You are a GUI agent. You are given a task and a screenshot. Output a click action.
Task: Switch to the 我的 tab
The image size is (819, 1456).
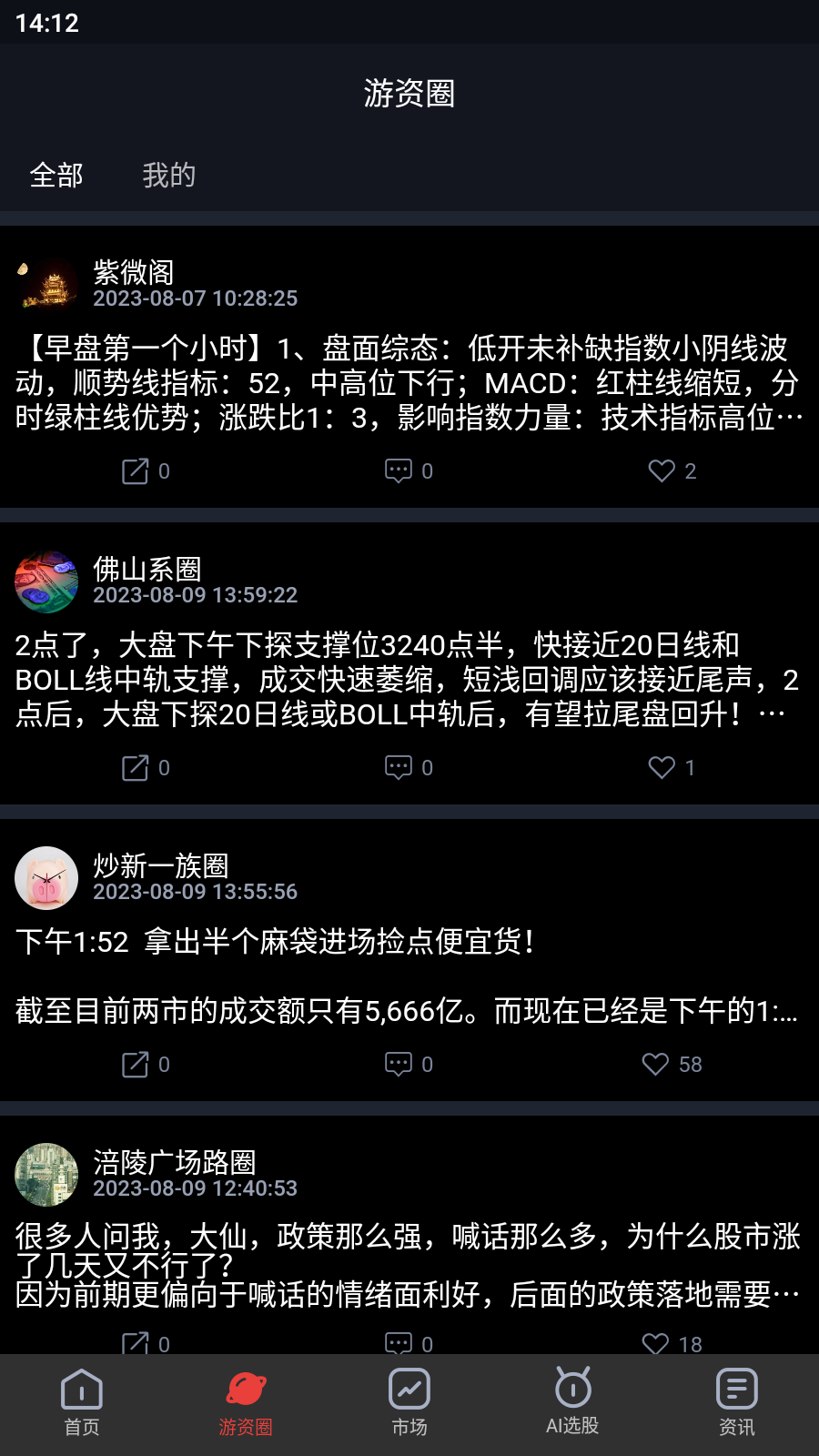click(x=168, y=175)
